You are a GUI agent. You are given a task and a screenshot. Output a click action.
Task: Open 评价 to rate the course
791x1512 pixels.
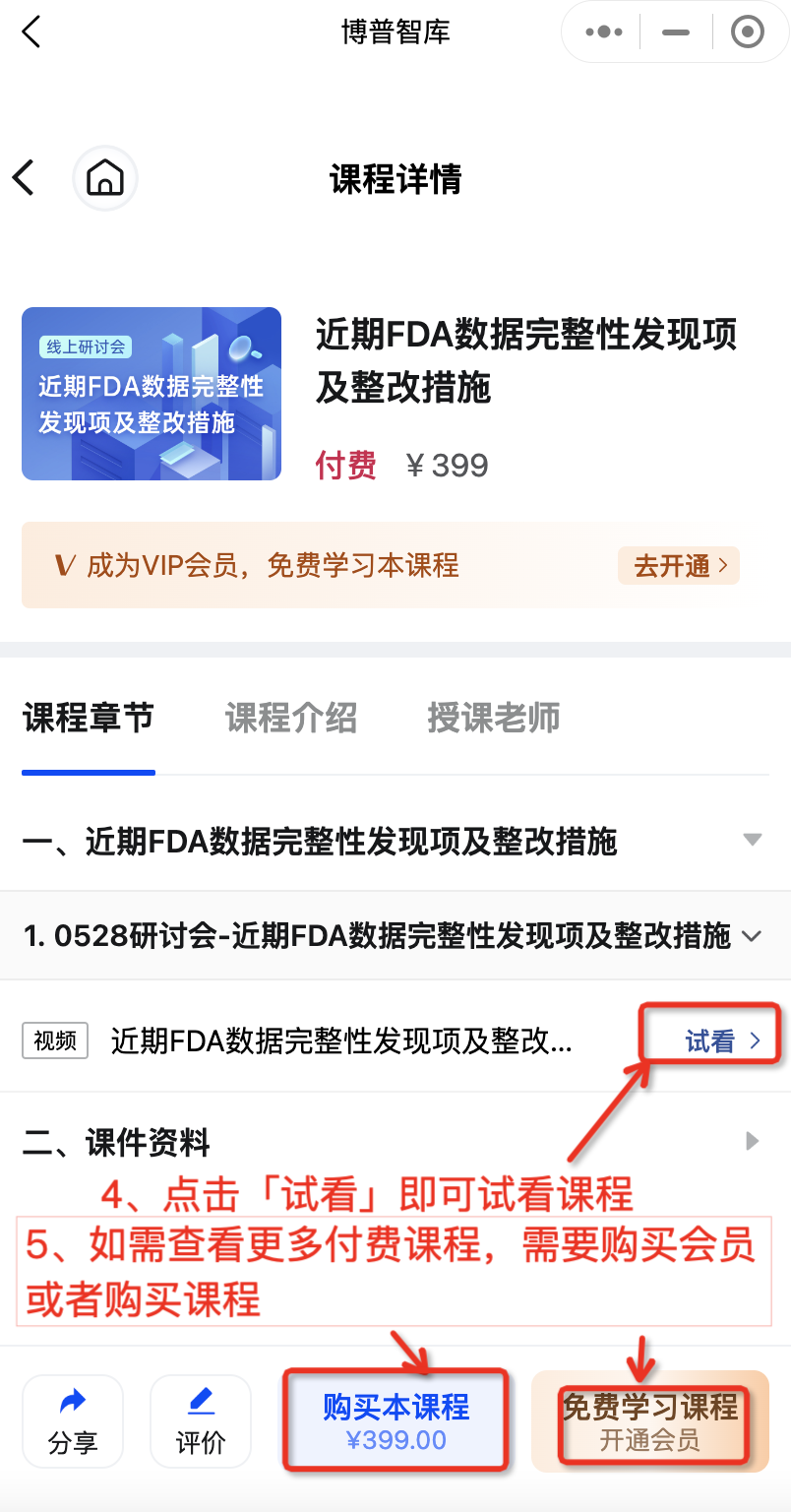(x=201, y=1420)
